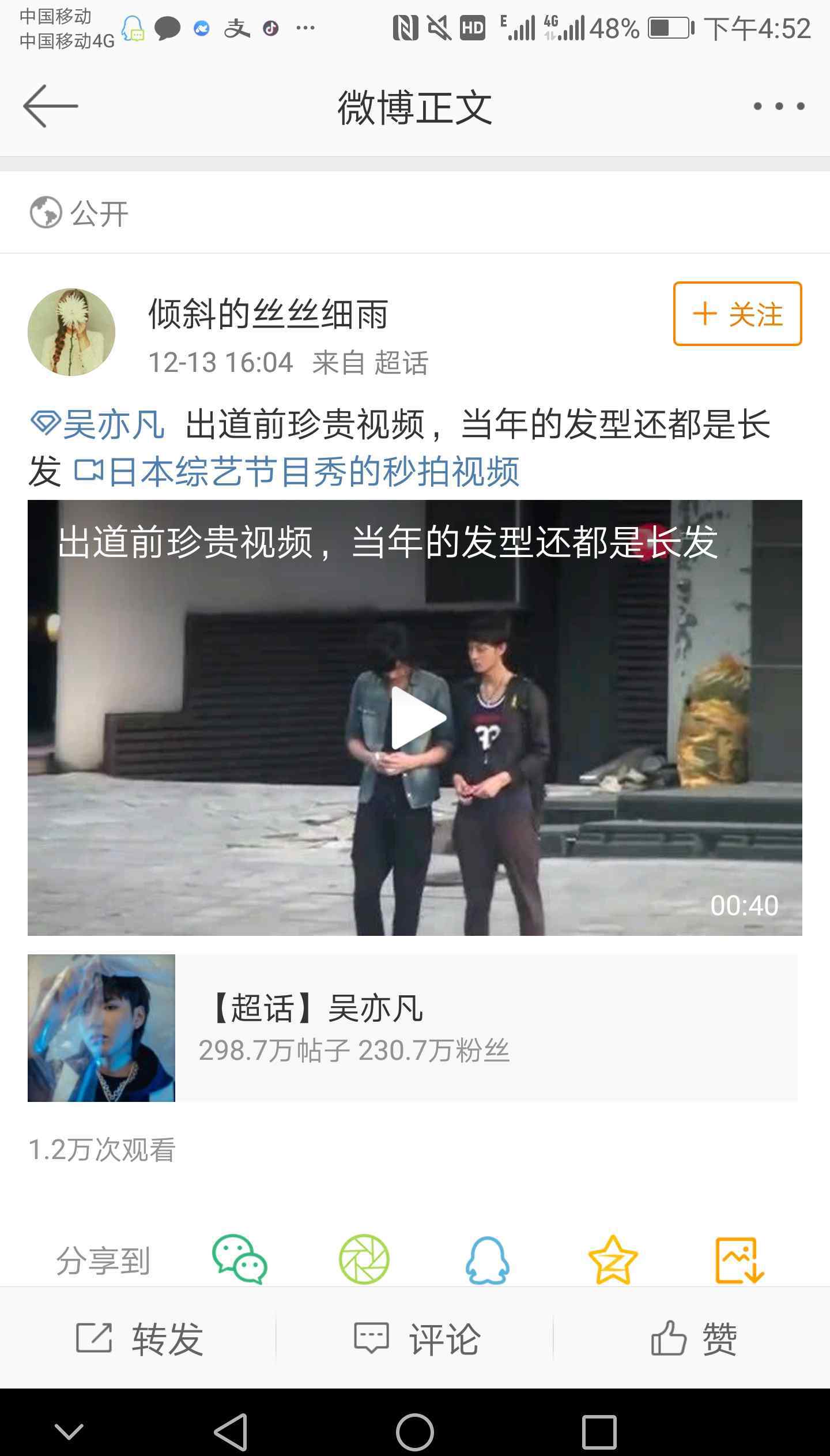Tap the system home button

click(415, 1432)
